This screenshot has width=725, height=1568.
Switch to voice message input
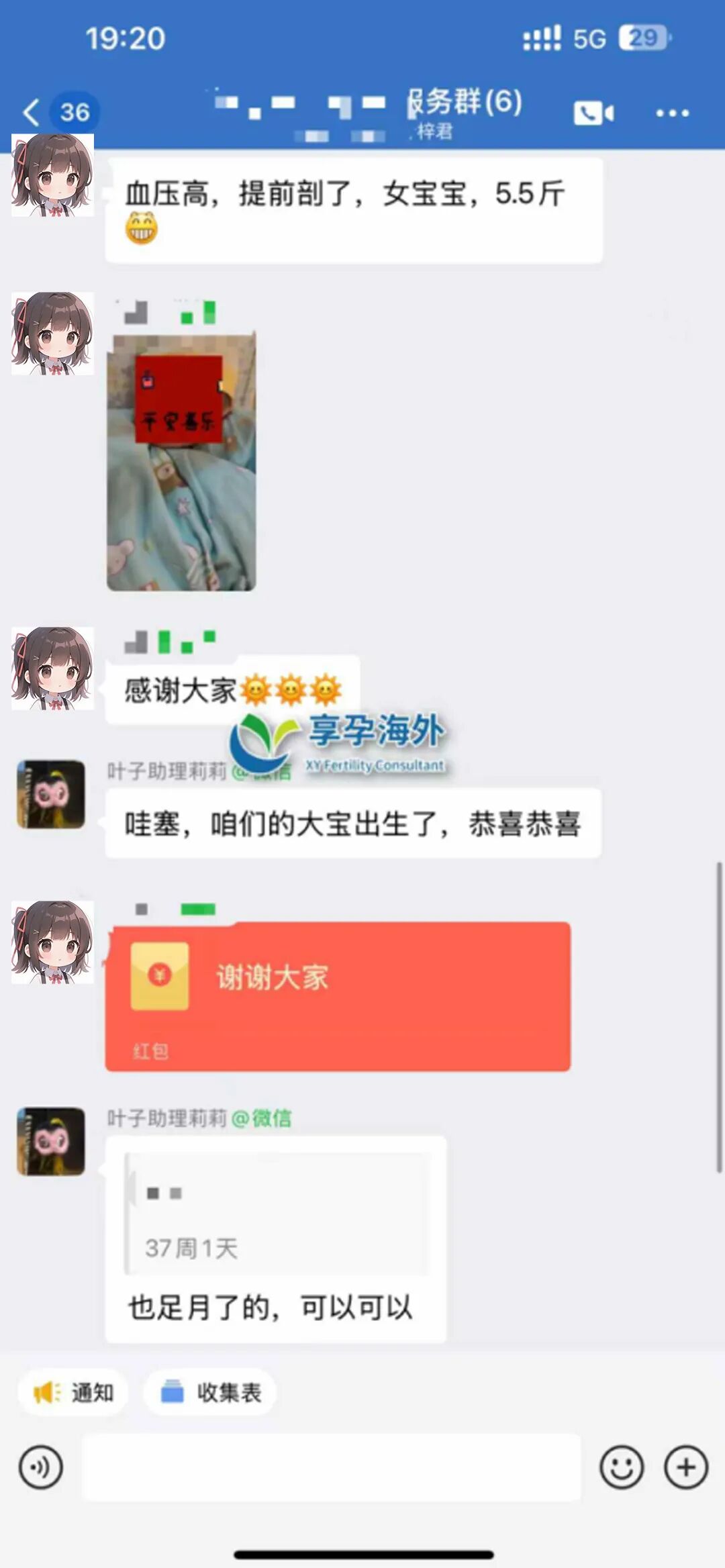coord(41,1467)
